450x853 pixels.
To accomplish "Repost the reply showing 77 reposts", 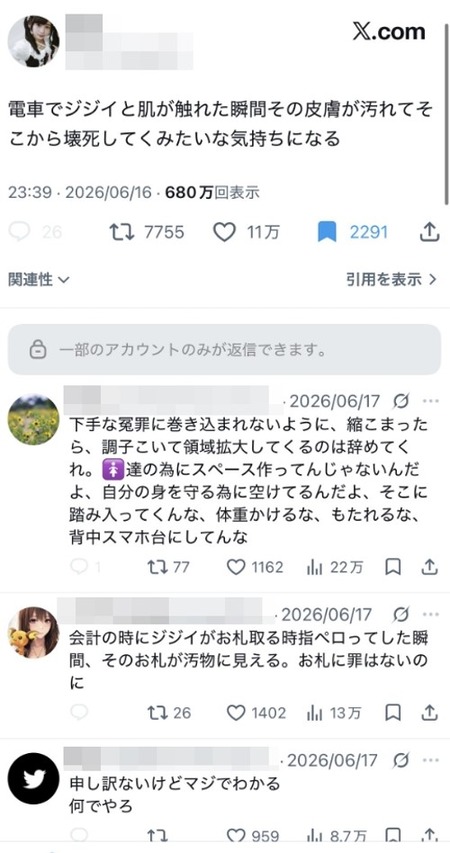I will (x=169, y=567).
